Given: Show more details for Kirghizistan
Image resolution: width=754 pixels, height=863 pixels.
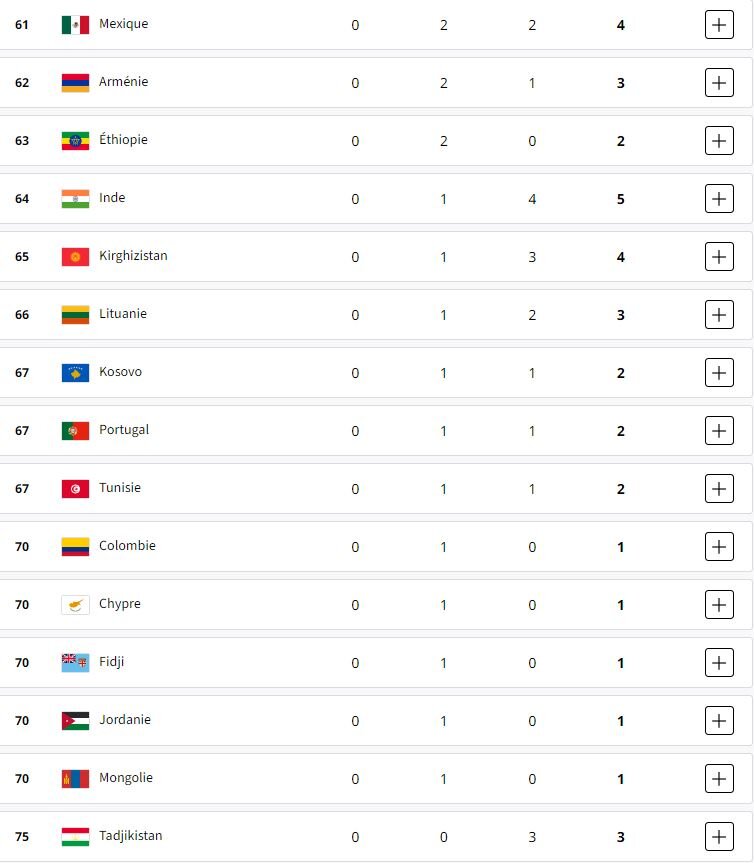Looking at the screenshot, I should point(719,257).
